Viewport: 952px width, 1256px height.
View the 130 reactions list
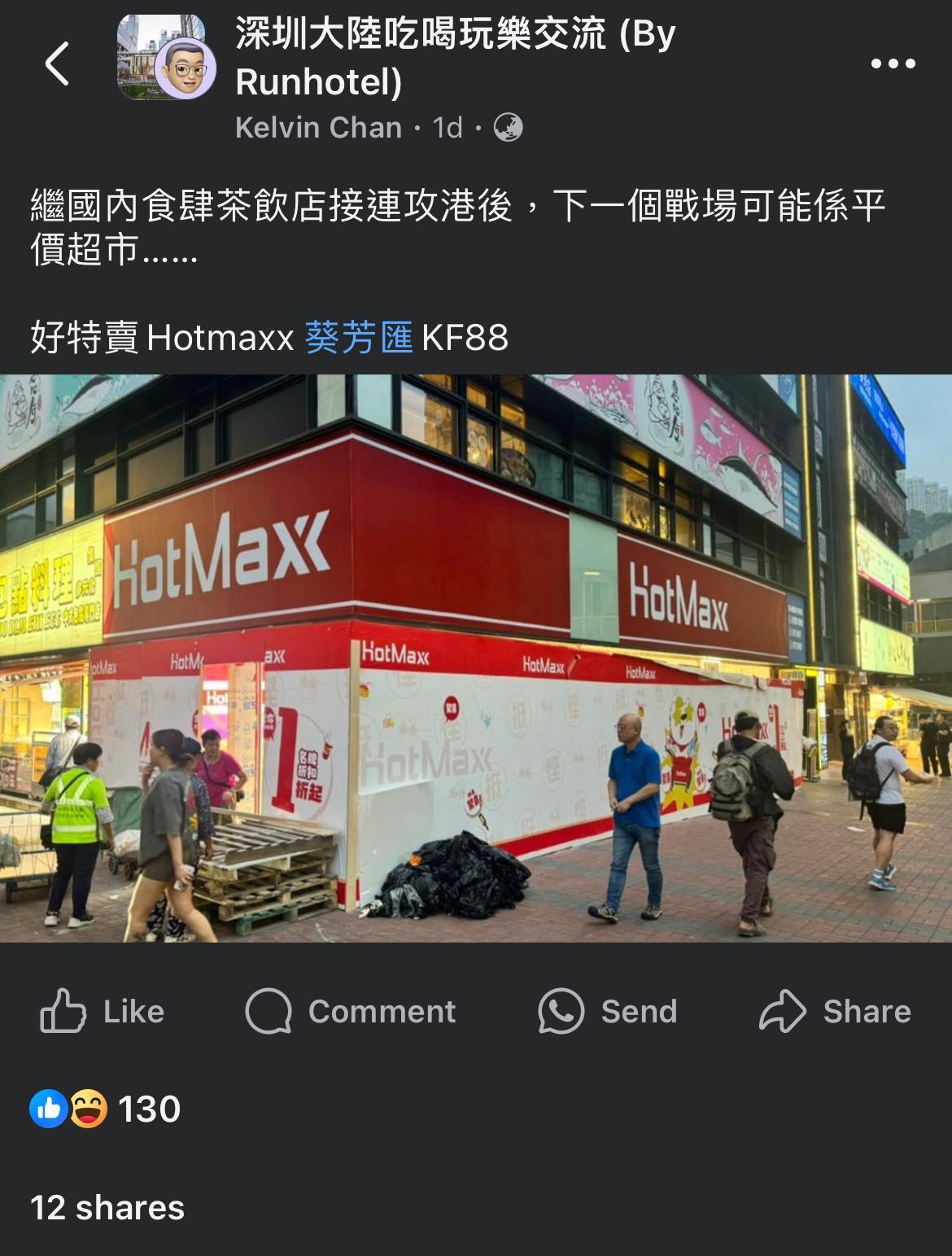pyautogui.click(x=106, y=1109)
